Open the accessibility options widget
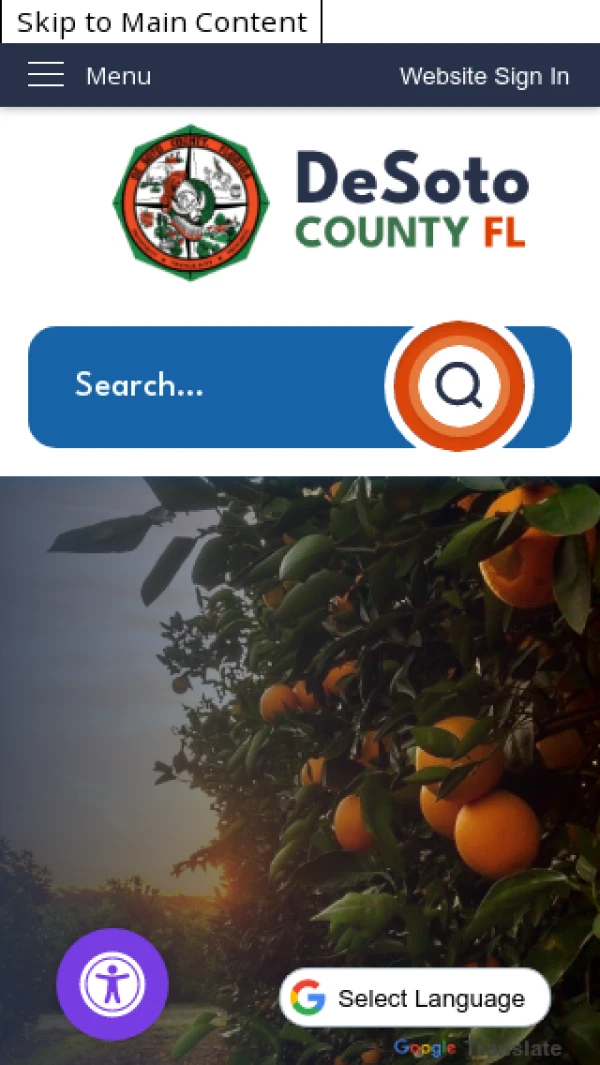The image size is (600, 1065). tap(112, 984)
